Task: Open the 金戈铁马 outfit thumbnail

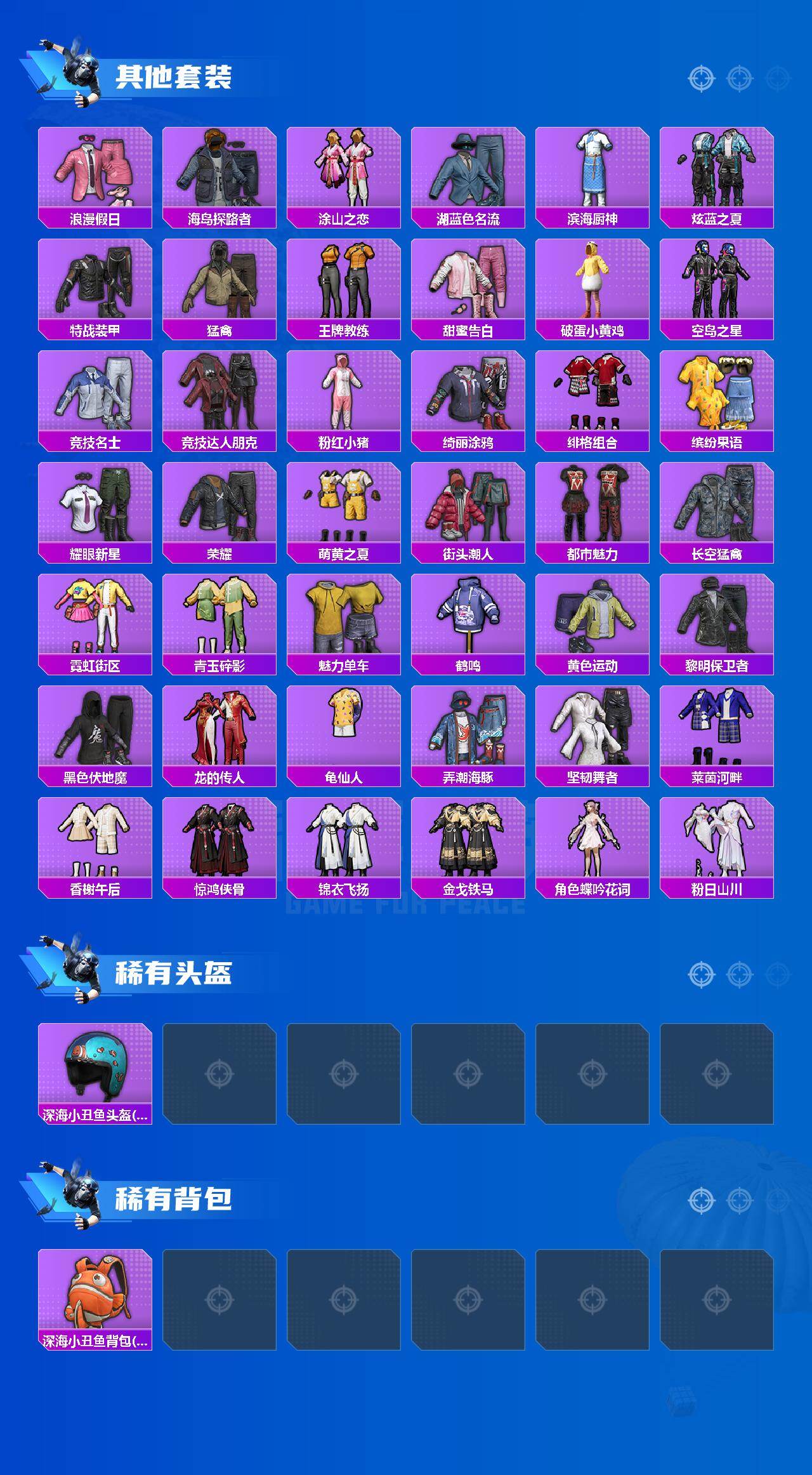Action: [x=466, y=838]
